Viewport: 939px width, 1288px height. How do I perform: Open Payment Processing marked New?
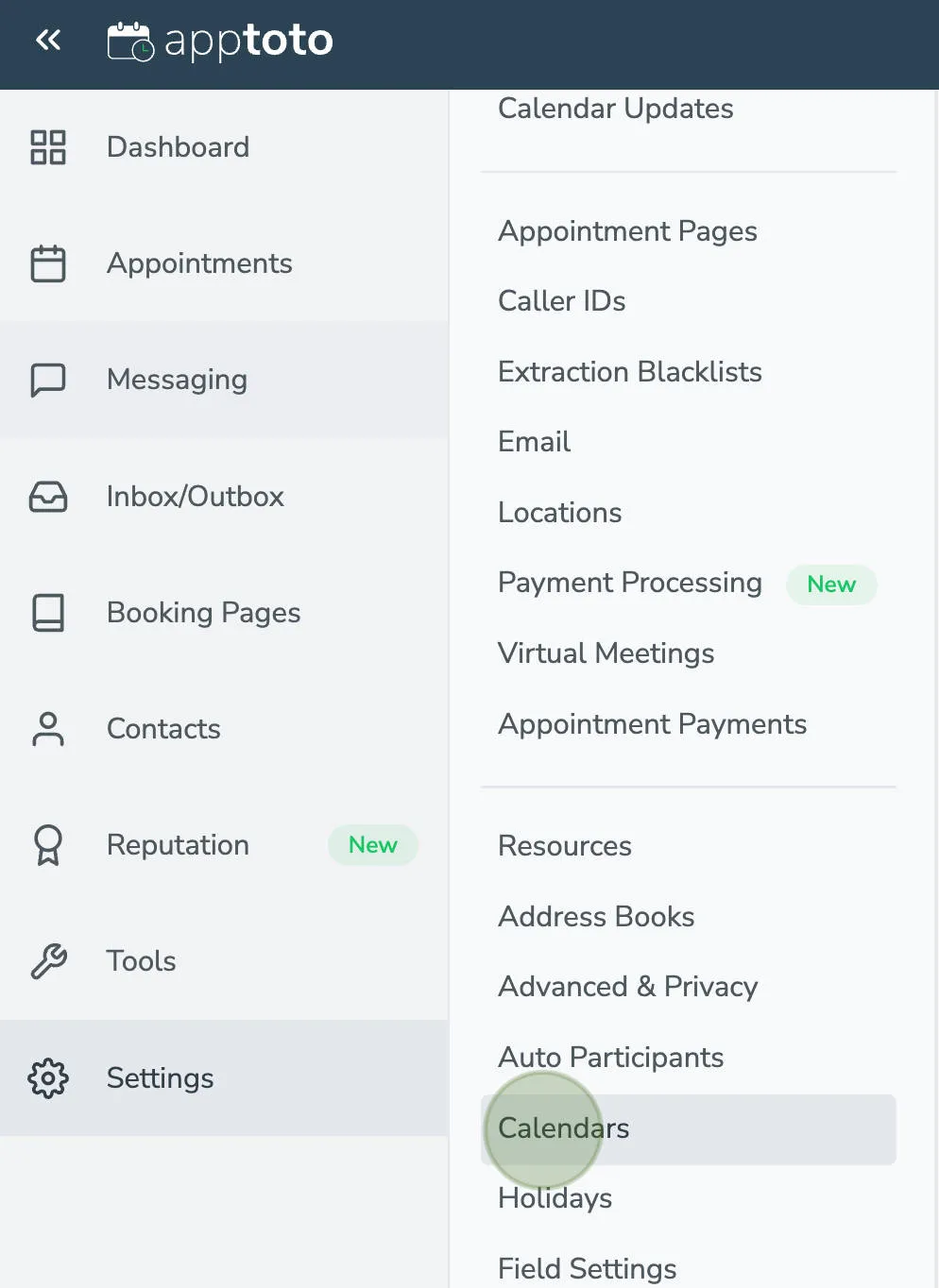629,583
